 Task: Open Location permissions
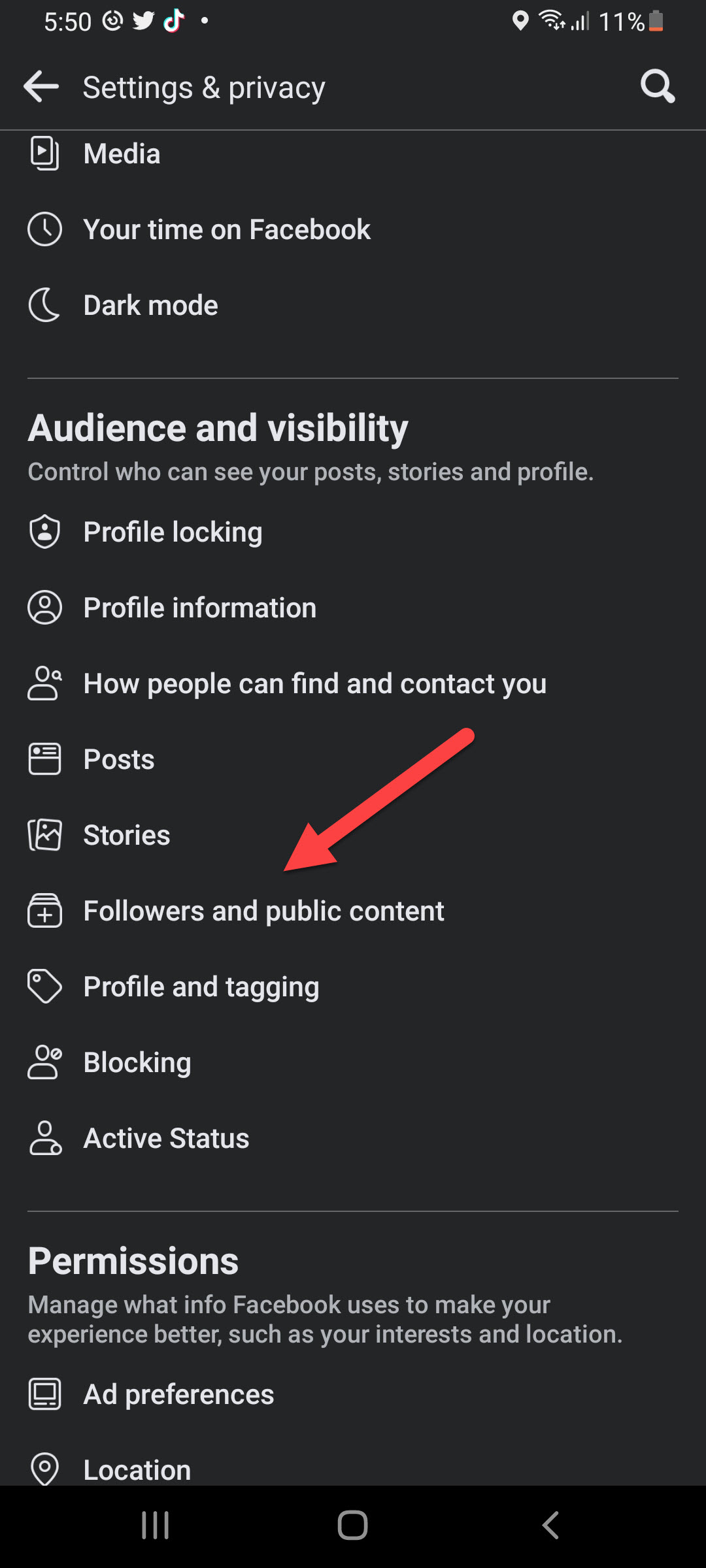tap(137, 1469)
